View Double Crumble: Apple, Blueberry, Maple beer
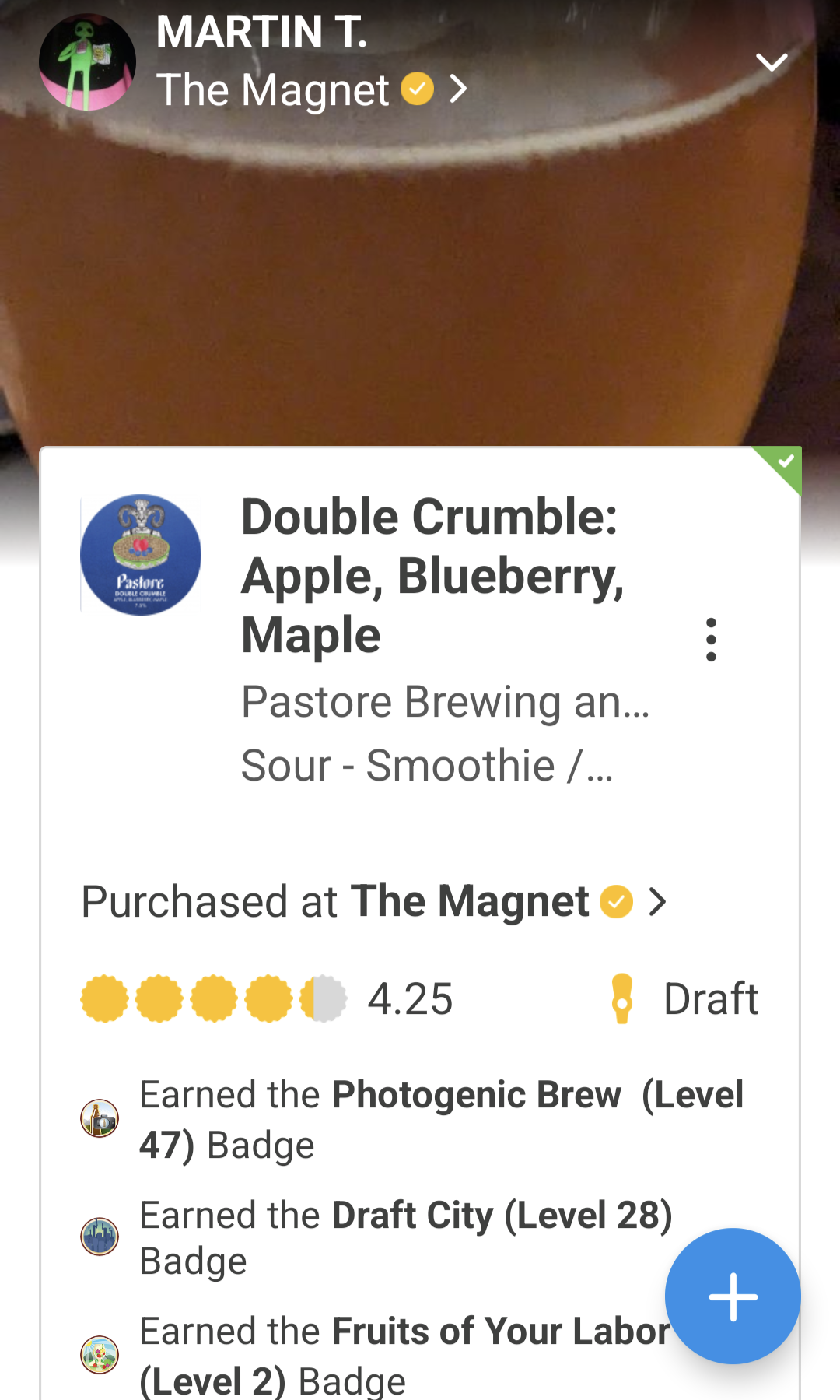The image size is (840, 1400). click(x=432, y=576)
